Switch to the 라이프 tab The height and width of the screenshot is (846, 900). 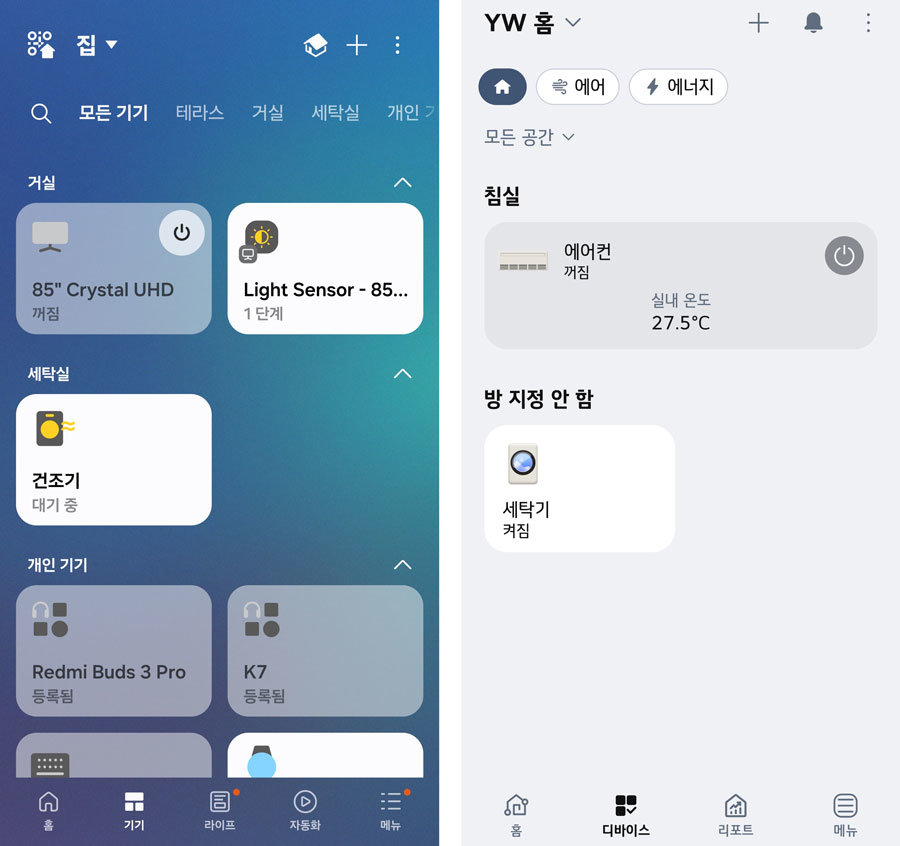click(x=219, y=810)
